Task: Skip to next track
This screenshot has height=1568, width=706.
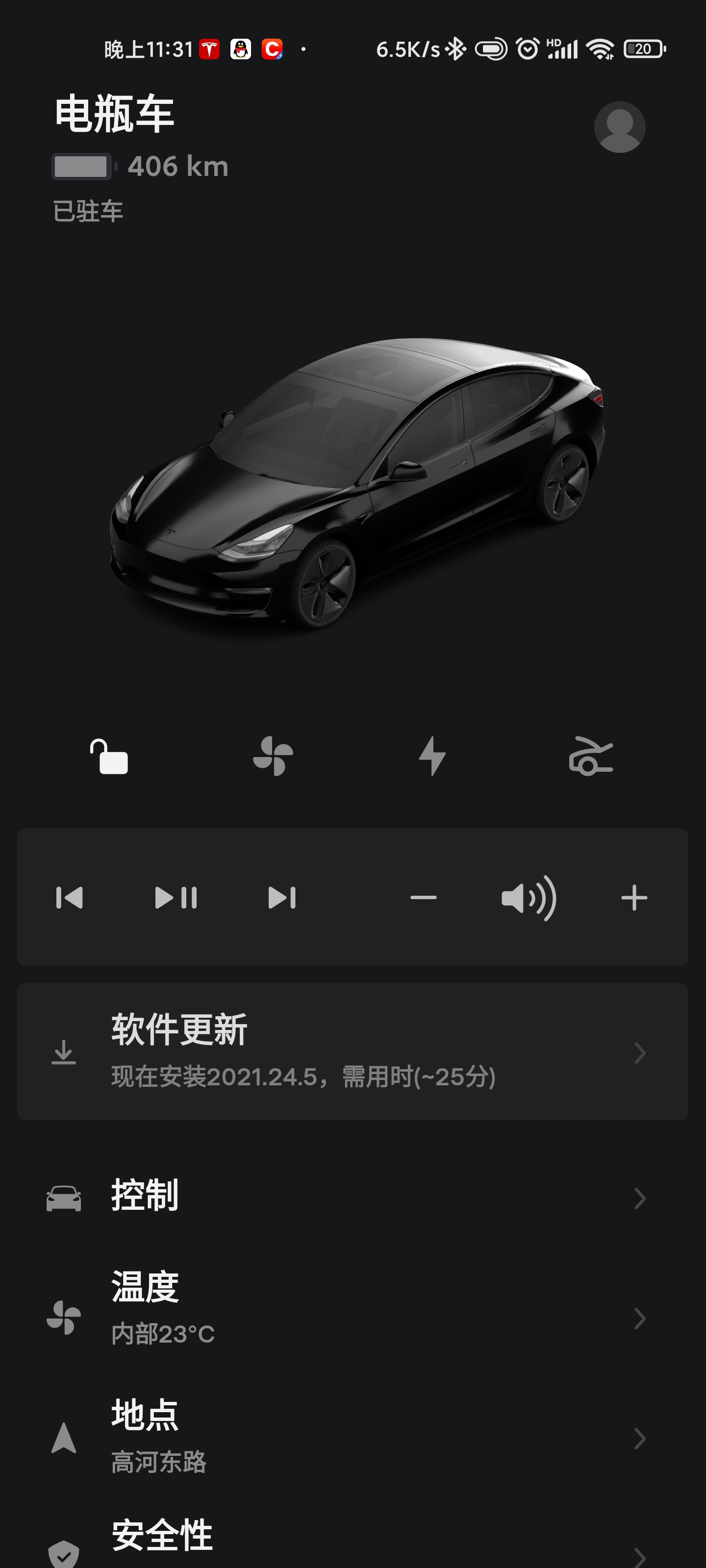Action: (x=281, y=896)
